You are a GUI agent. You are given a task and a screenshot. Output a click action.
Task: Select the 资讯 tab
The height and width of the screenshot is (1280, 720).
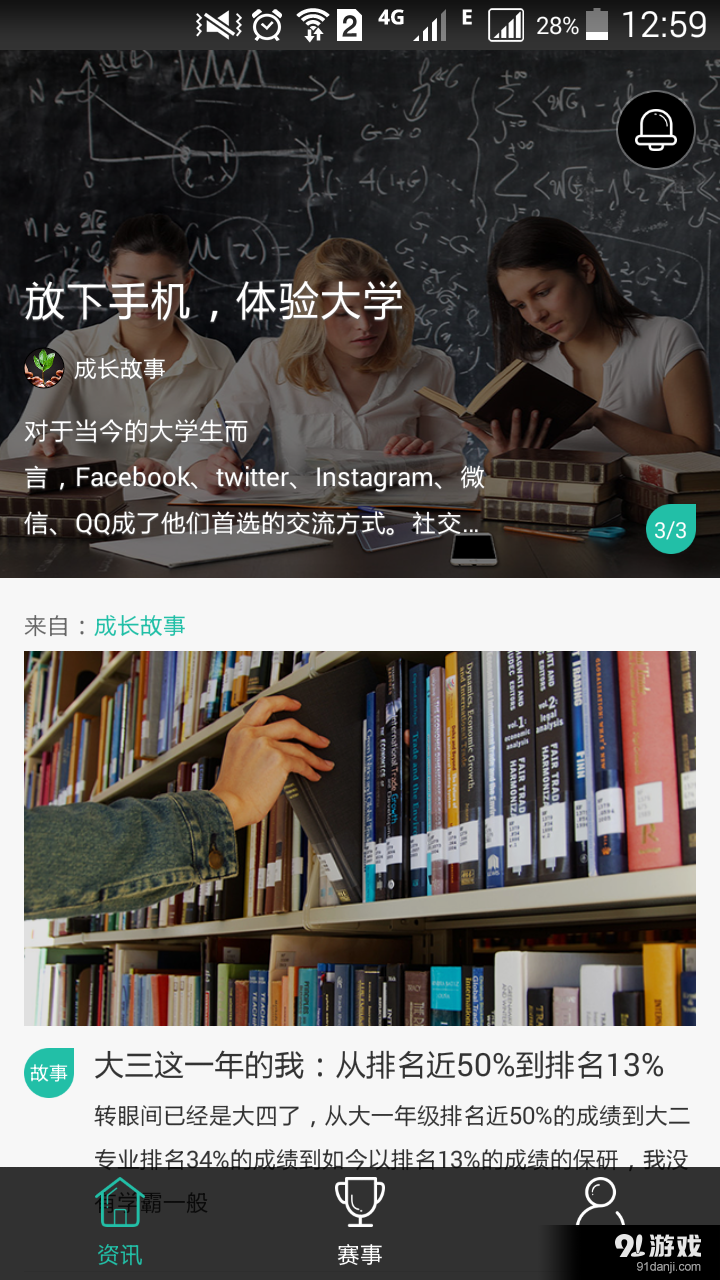(x=120, y=1220)
